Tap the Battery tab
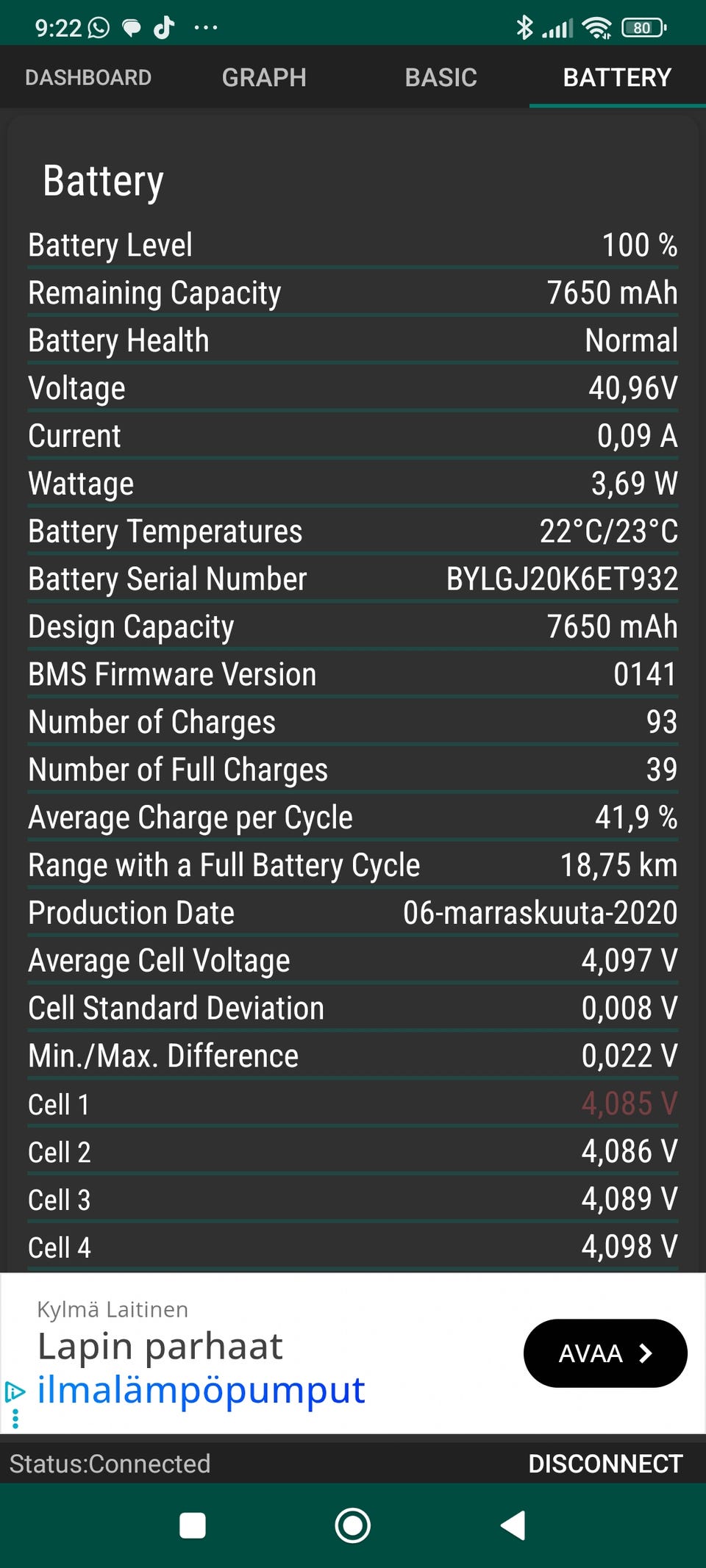706x1568 pixels. pyautogui.click(x=617, y=77)
